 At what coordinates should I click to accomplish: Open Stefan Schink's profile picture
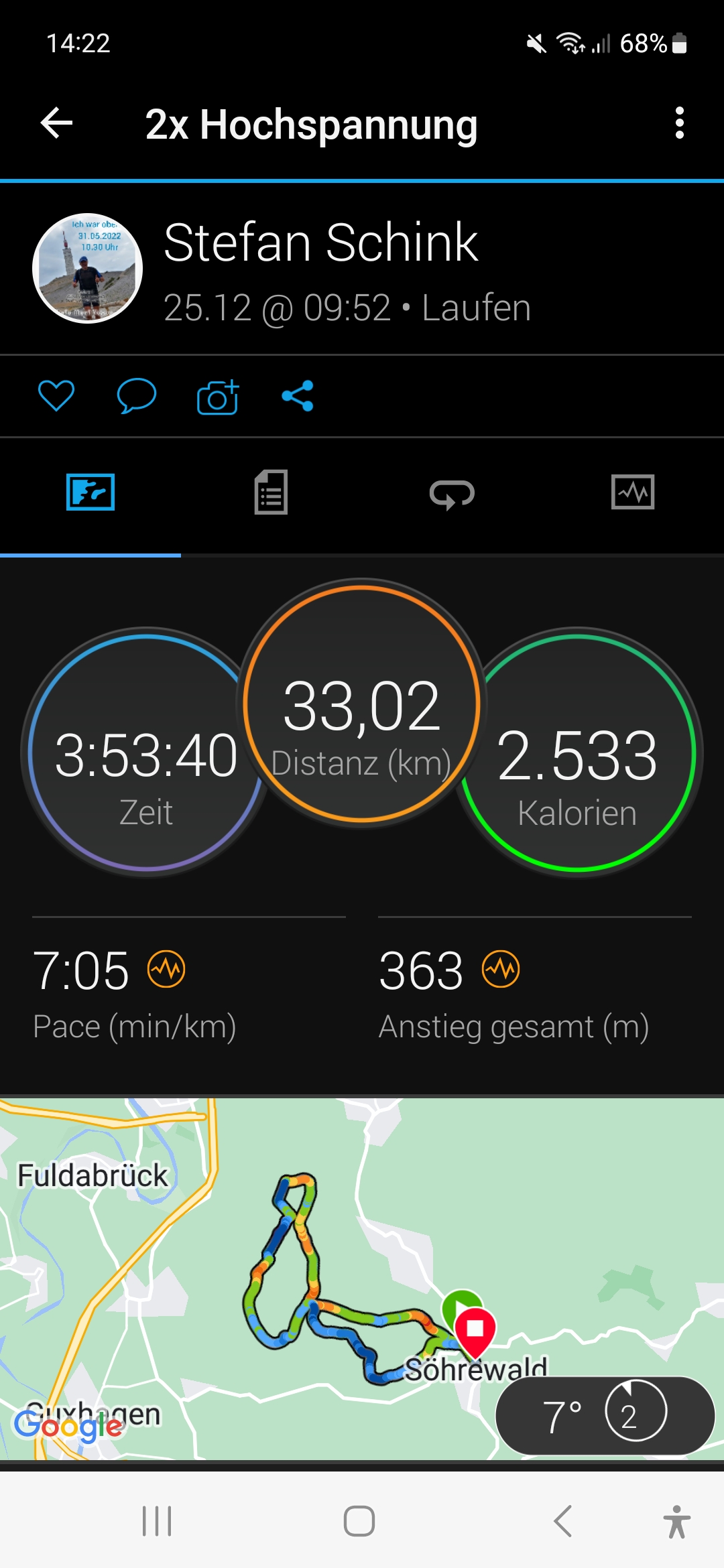point(88,269)
